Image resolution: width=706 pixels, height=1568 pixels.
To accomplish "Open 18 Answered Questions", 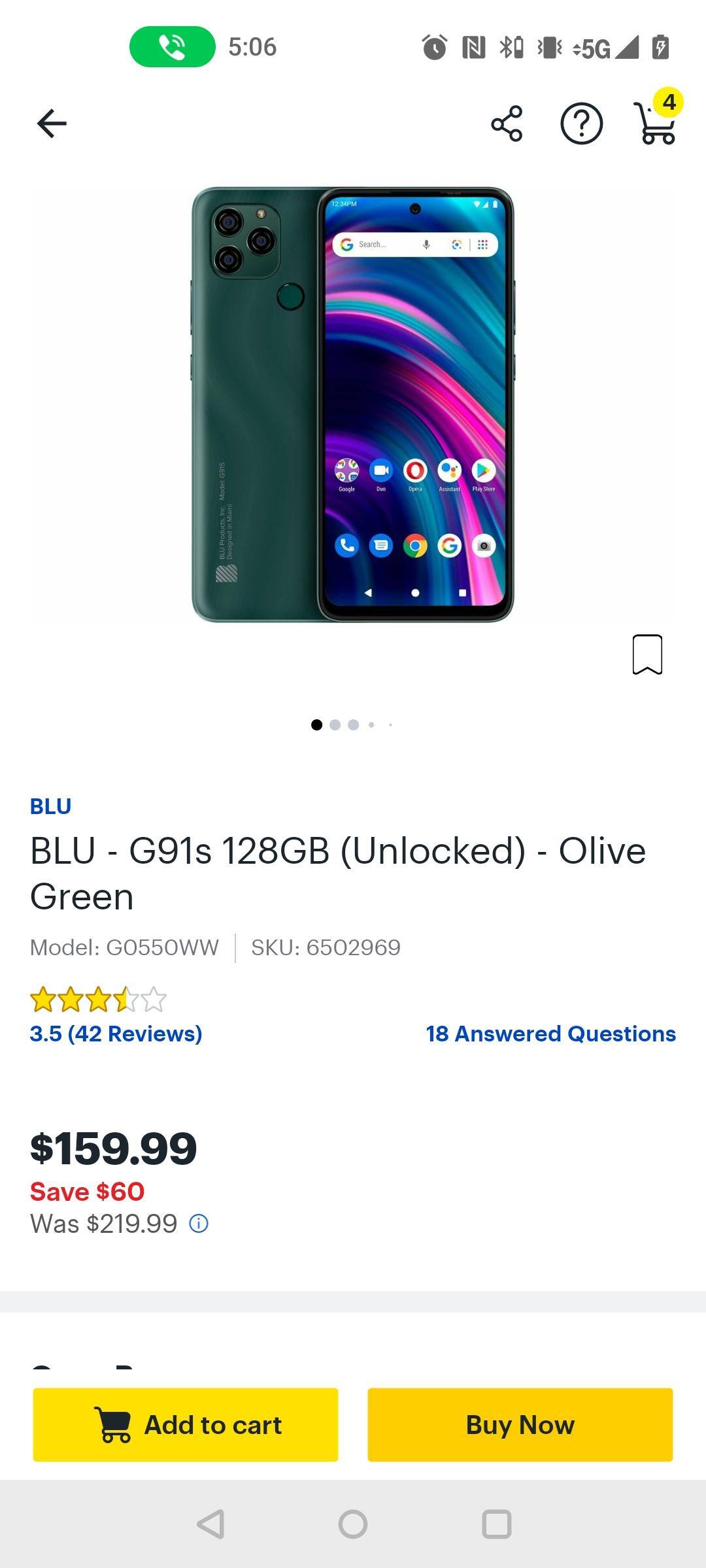I will coord(550,1033).
